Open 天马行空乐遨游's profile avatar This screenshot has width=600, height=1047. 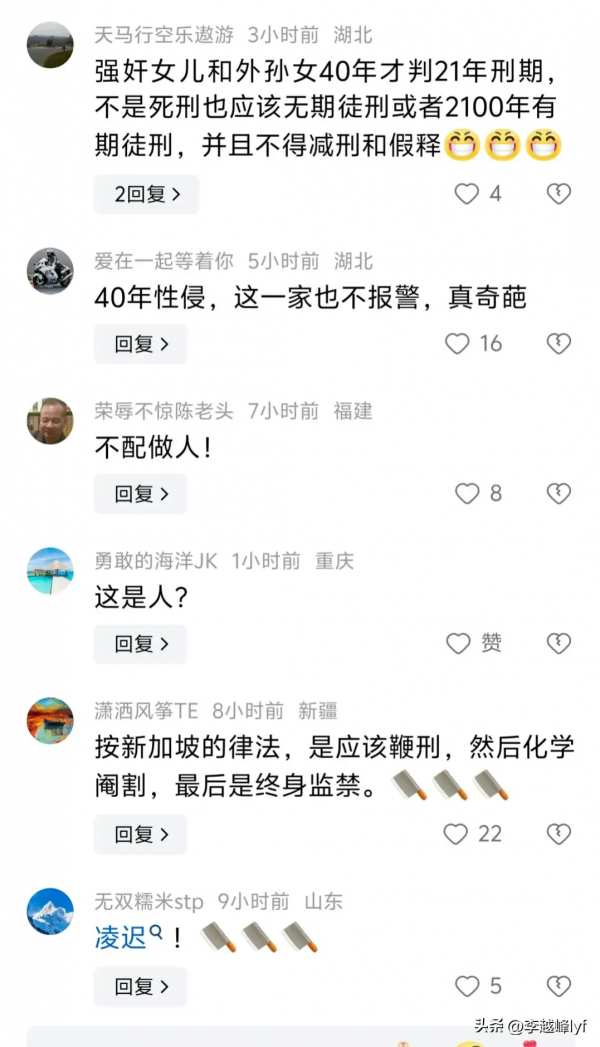coord(49,44)
